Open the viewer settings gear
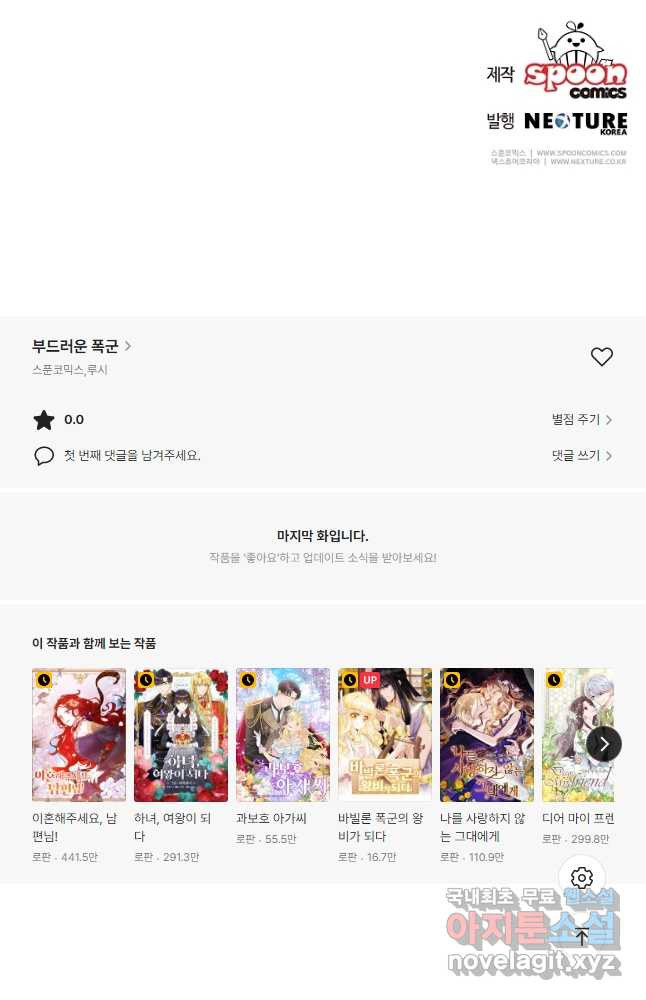The image size is (646, 1000). coord(583,879)
